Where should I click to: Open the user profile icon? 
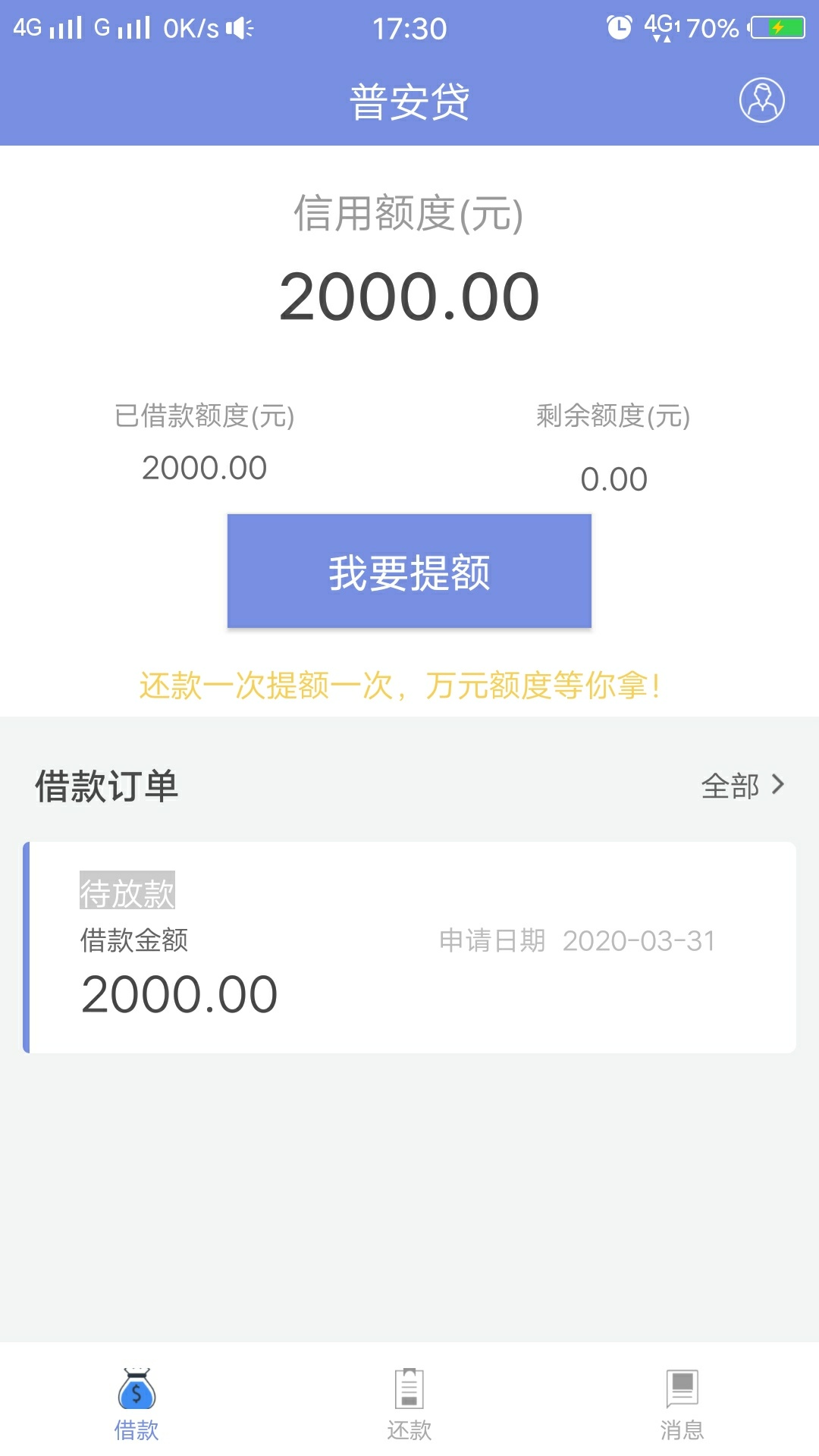click(761, 100)
